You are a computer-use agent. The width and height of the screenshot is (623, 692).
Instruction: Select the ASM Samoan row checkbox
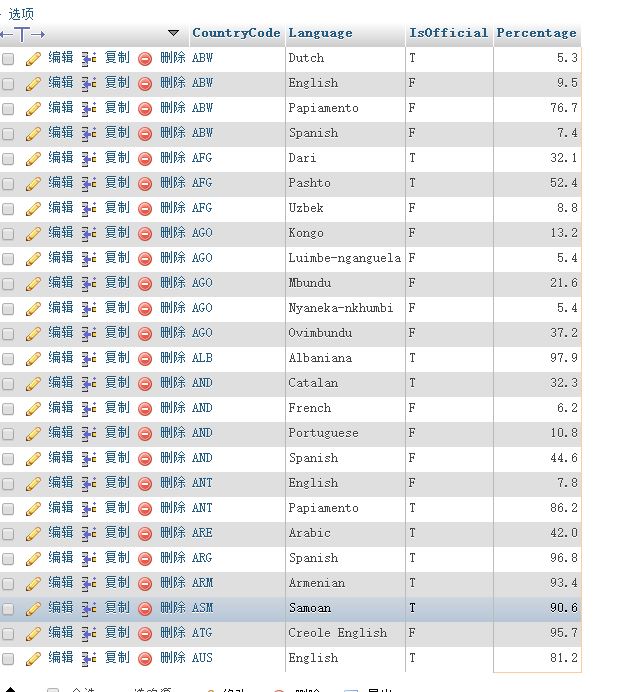coord(9,609)
